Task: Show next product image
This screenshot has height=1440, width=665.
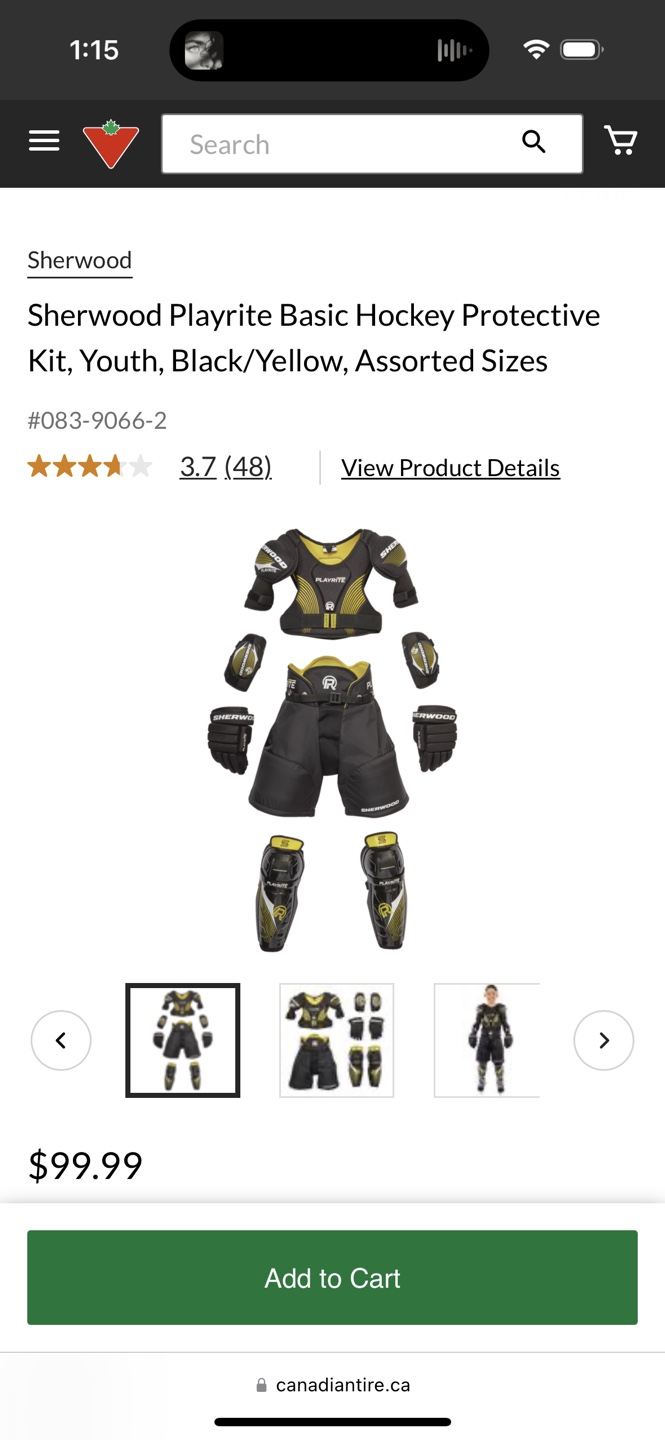Action: coord(603,1040)
